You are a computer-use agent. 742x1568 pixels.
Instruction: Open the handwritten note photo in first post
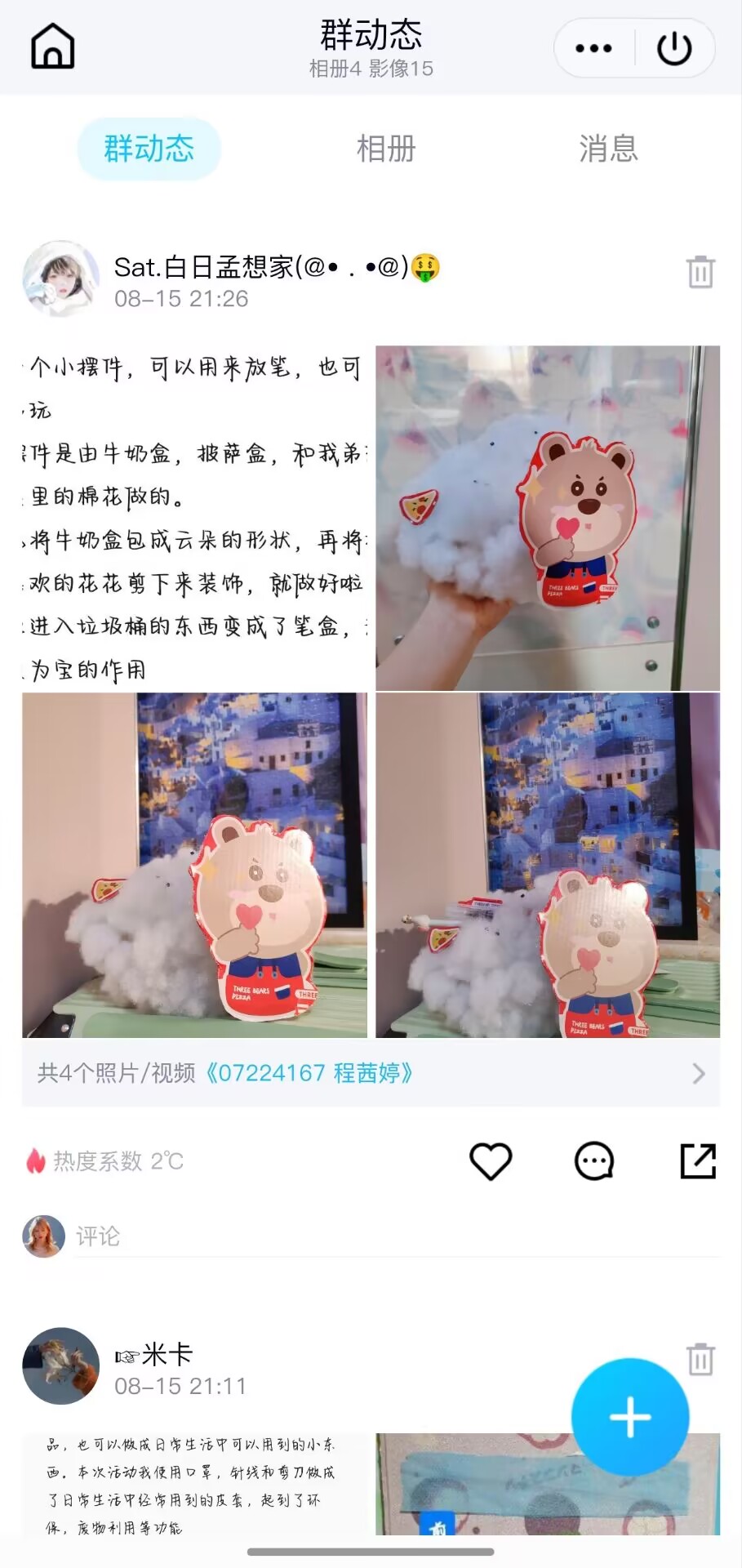click(194, 518)
